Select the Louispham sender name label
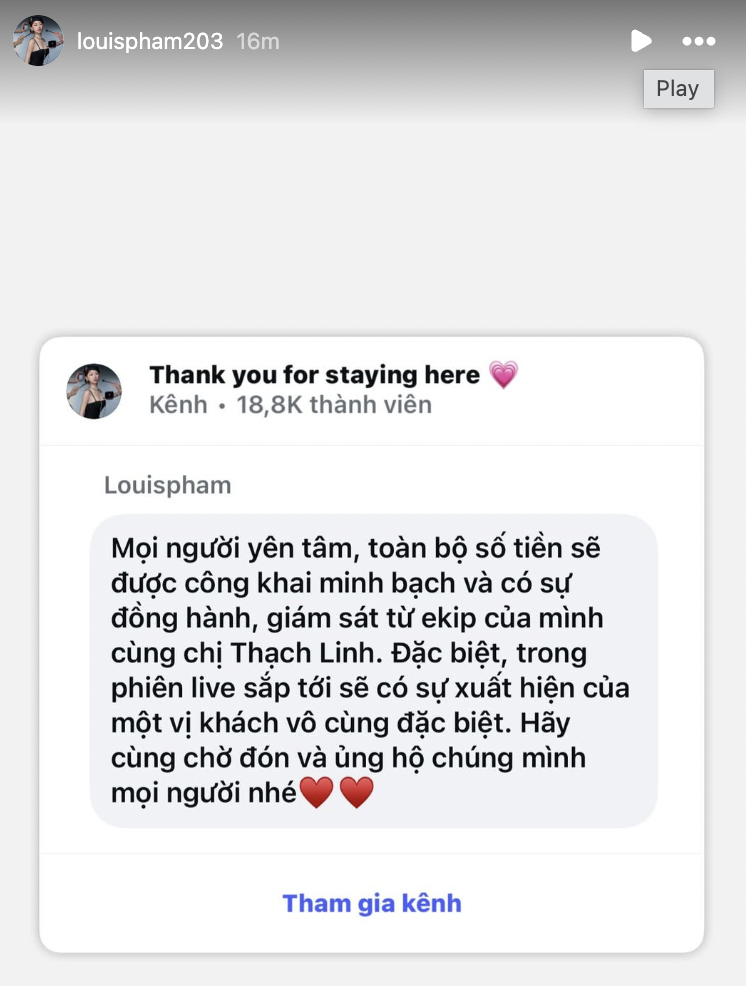 tap(166, 485)
